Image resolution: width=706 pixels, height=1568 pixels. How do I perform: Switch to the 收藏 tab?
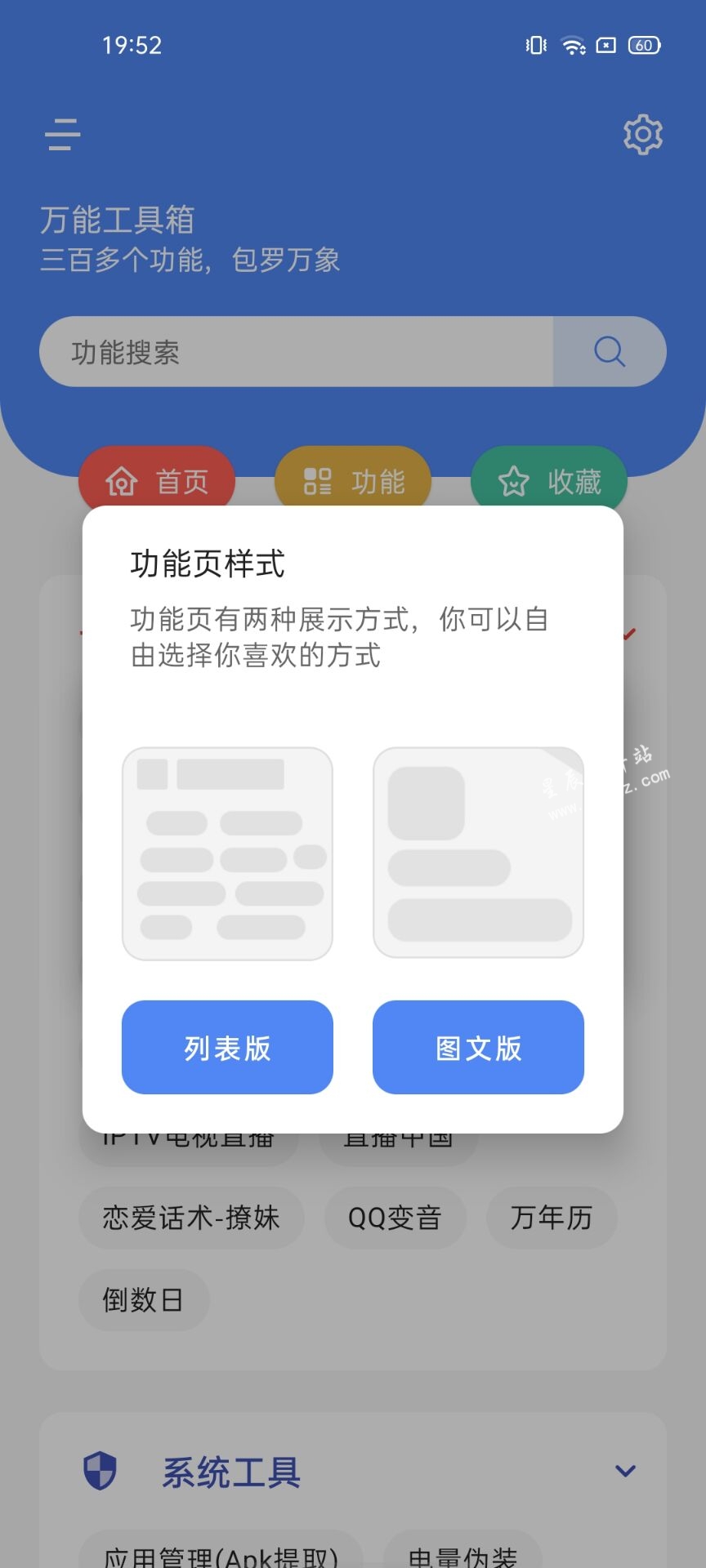pos(549,481)
